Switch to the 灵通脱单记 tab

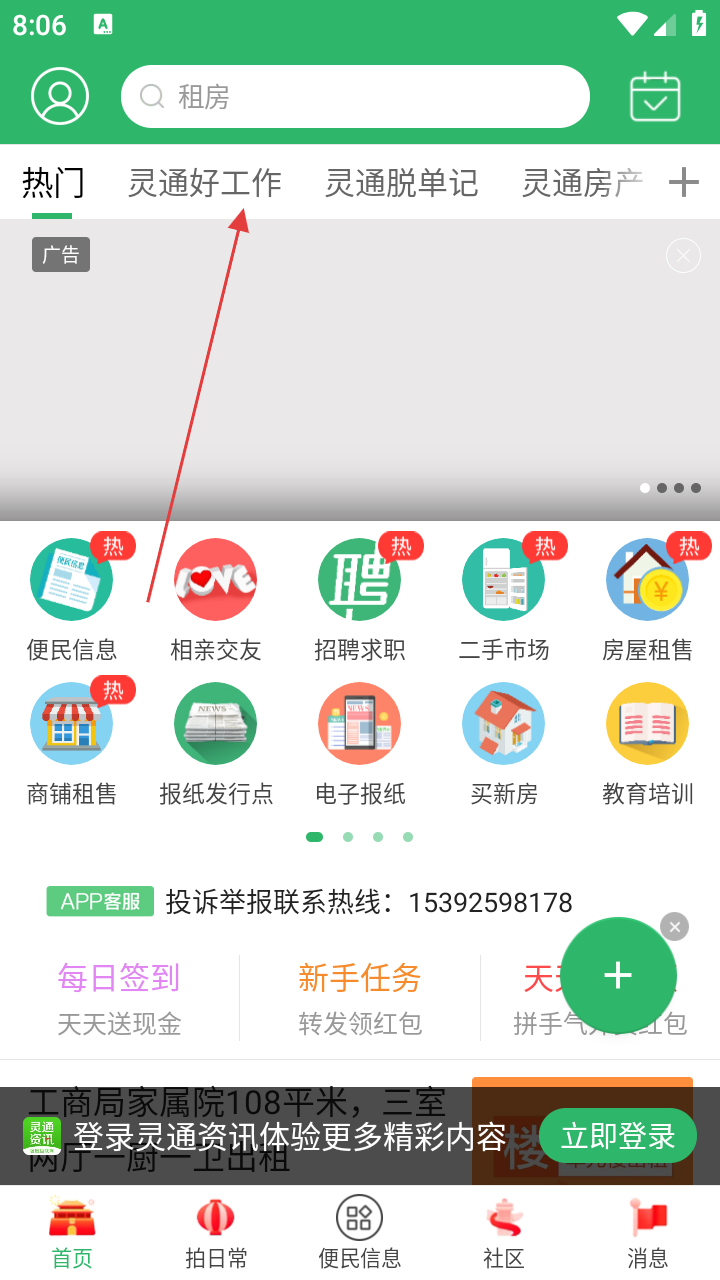coord(401,183)
